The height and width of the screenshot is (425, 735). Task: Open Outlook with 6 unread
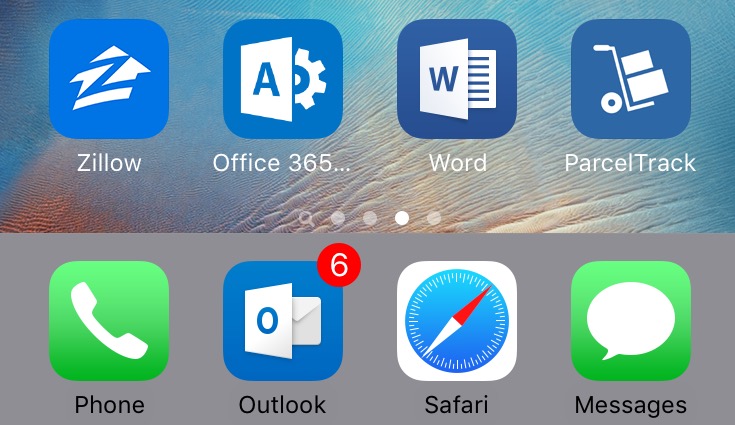tap(283, 321)
